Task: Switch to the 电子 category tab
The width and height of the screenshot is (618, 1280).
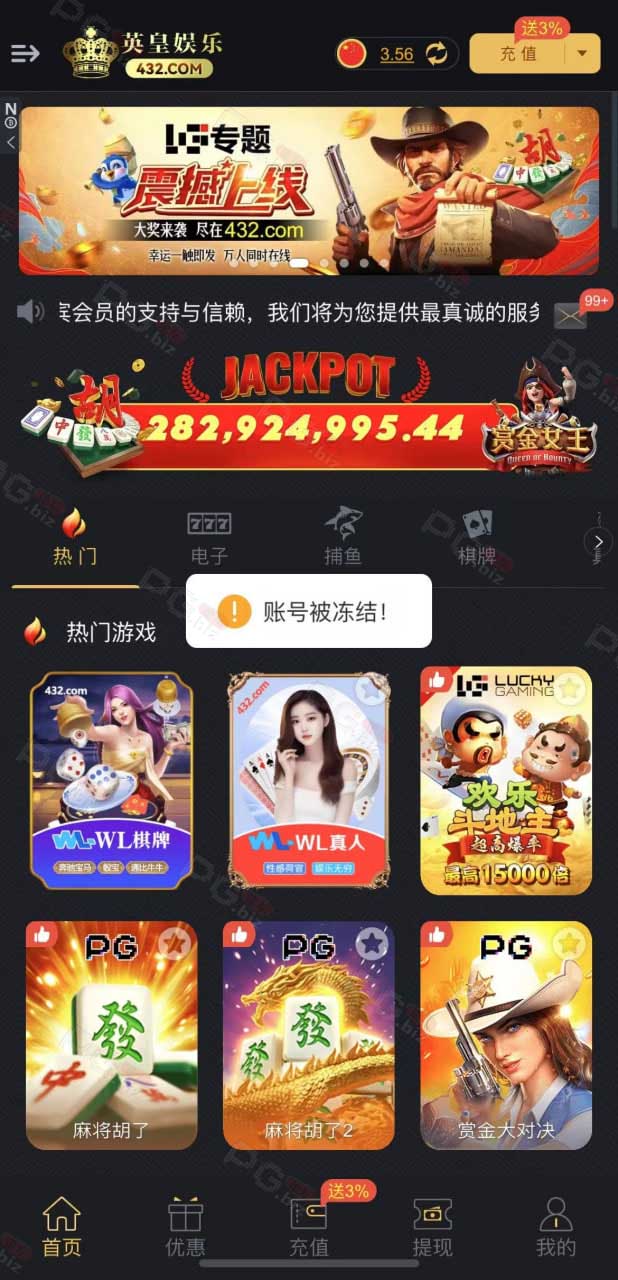Action: [x=209, y=538]
